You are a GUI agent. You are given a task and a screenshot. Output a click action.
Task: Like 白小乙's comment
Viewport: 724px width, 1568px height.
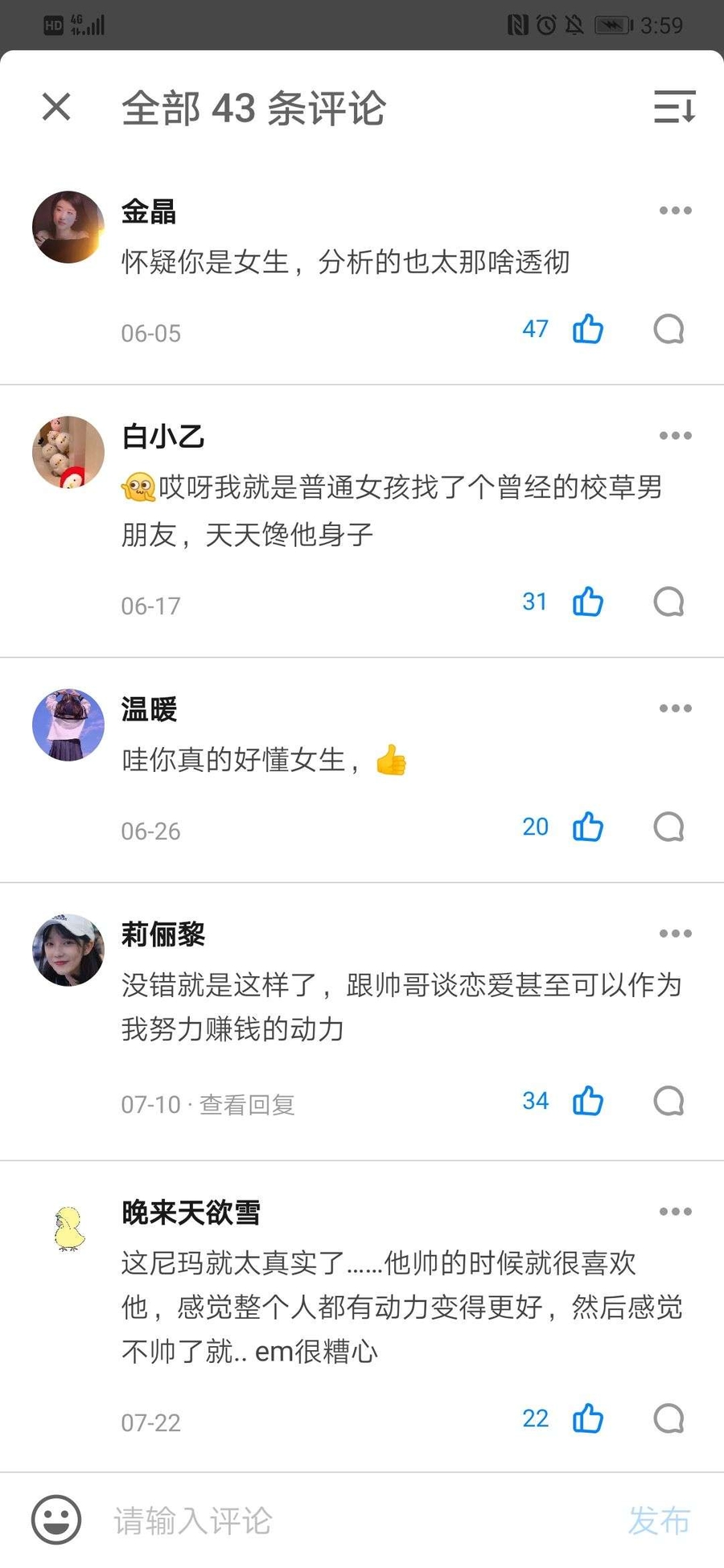point(588,601)
